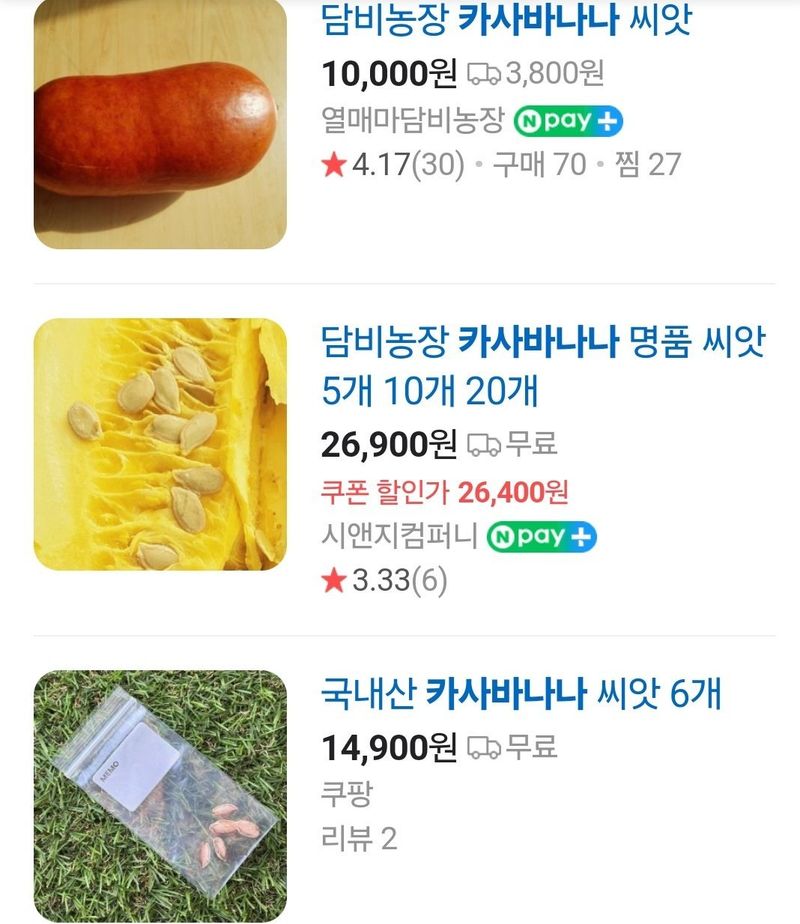800x924 pixels.
Task: Open the 국내산 카사바나나 씨앗 6개 listing
Action: click(x=521, y=692)
